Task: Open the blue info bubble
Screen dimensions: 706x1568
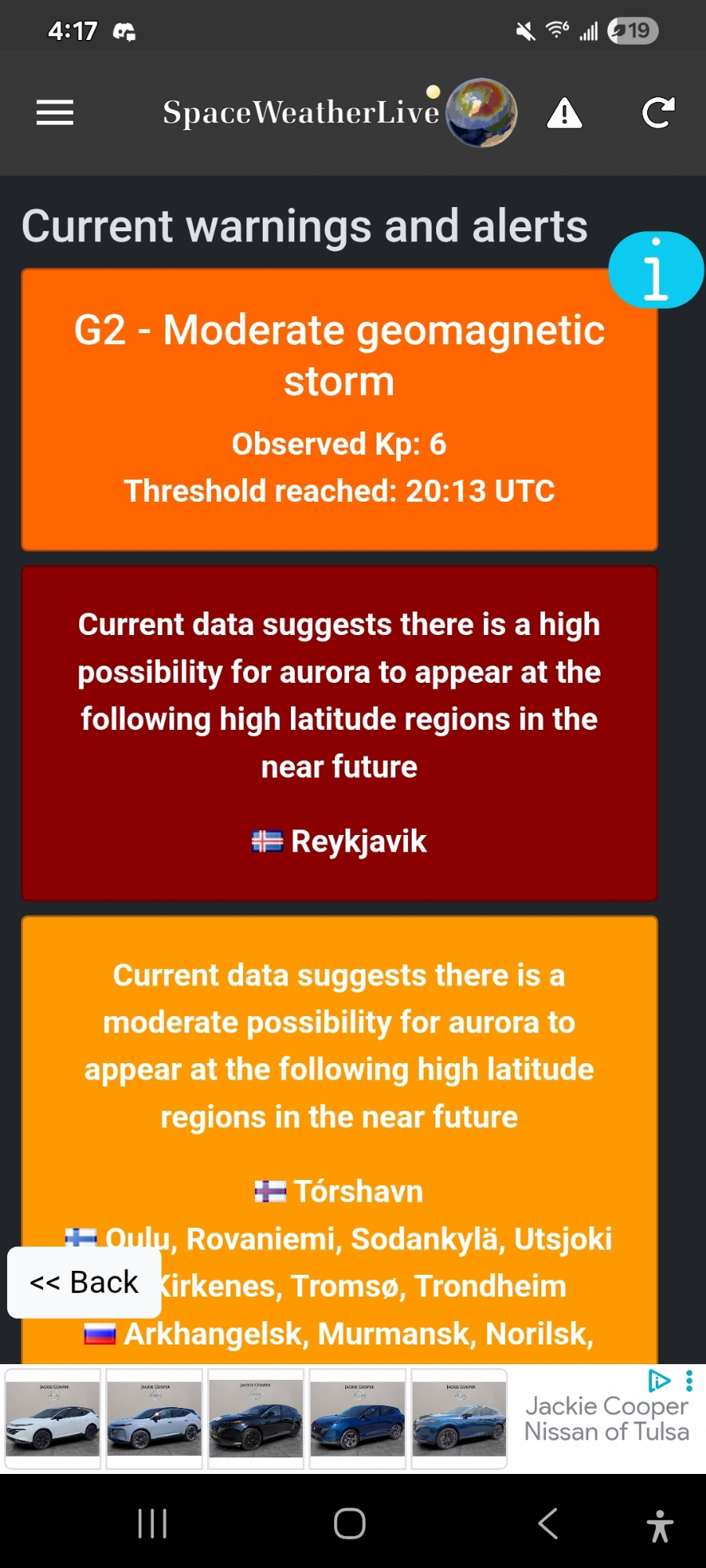Action: [x=656, y=270]
